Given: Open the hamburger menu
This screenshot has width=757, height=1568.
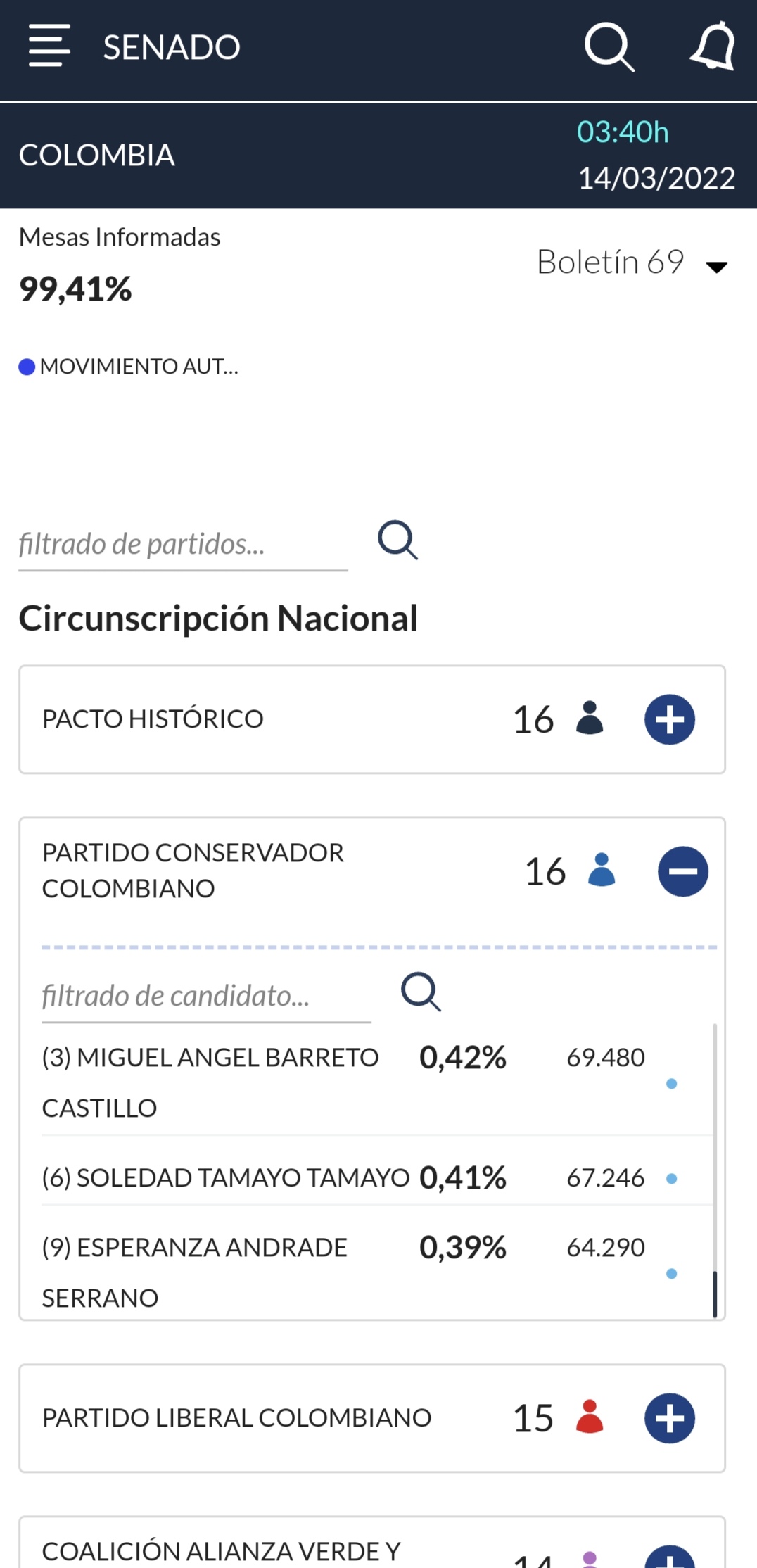Looking at the screenshot, I should 49,46.
